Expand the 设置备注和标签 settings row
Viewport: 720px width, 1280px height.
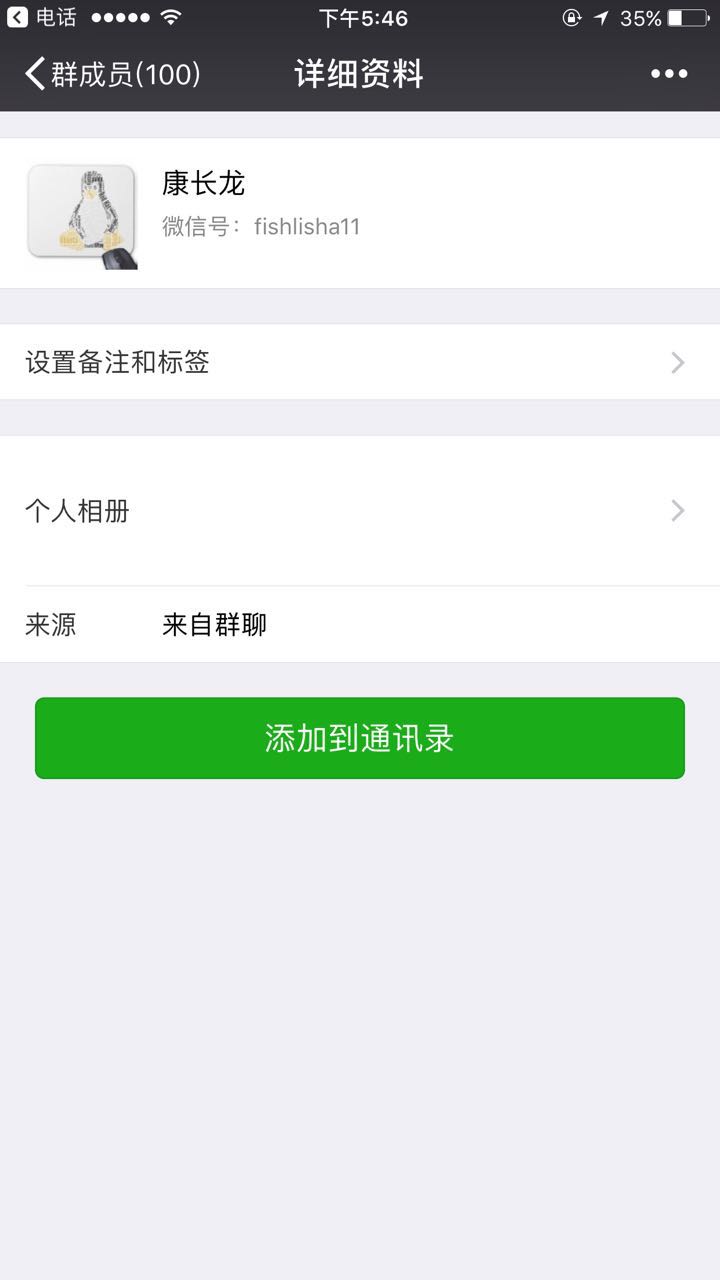(x=360, y=362)
